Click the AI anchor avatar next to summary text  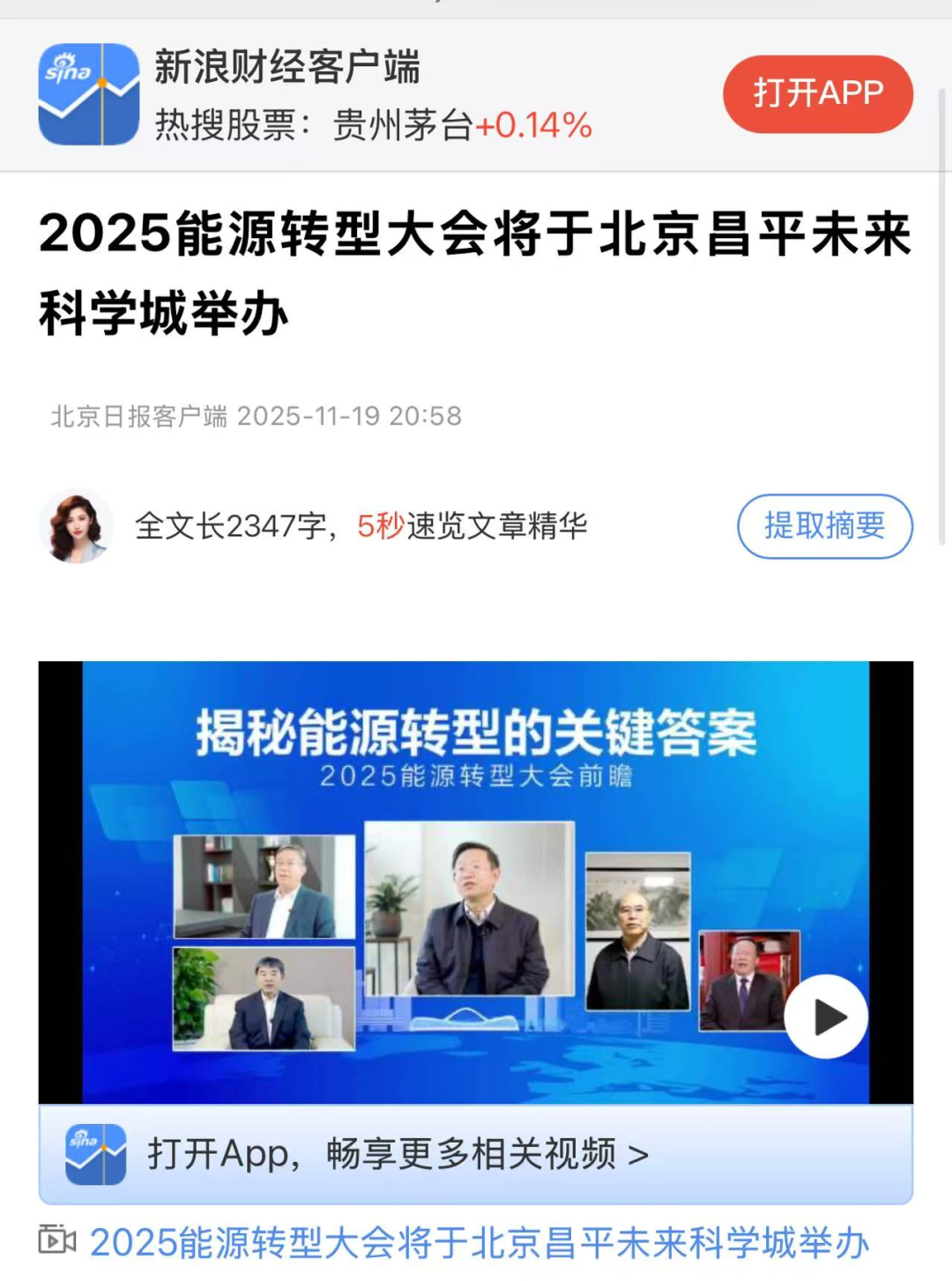pyautogui.click(x=78, y=526)
